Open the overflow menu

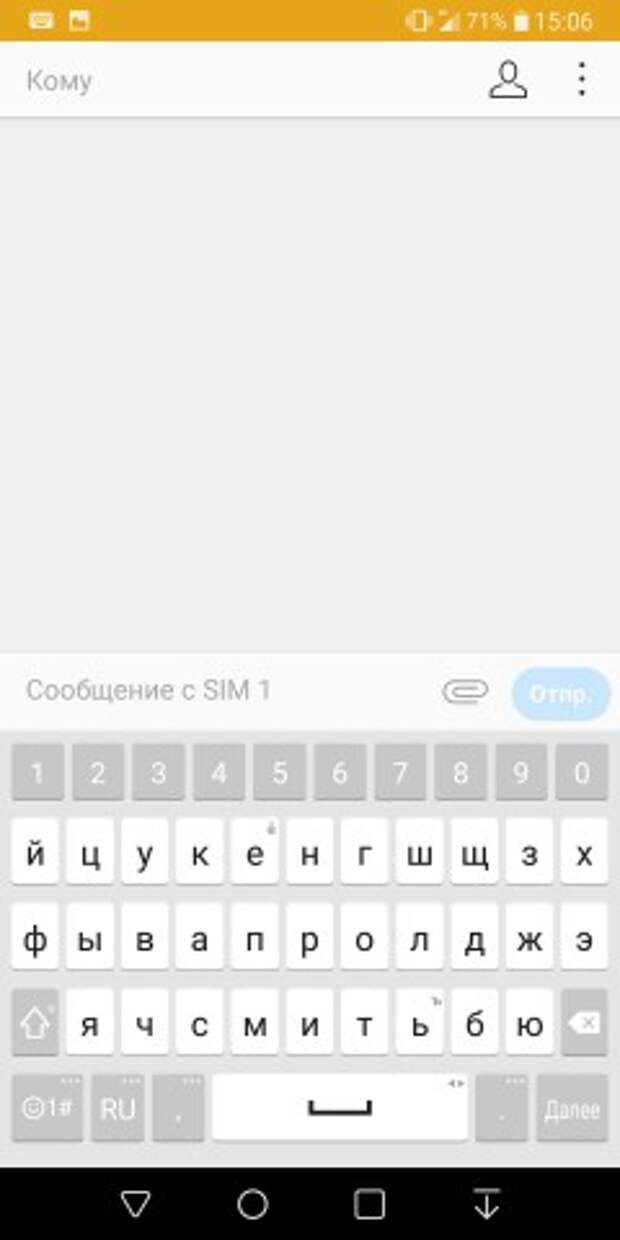pos(582,80)
